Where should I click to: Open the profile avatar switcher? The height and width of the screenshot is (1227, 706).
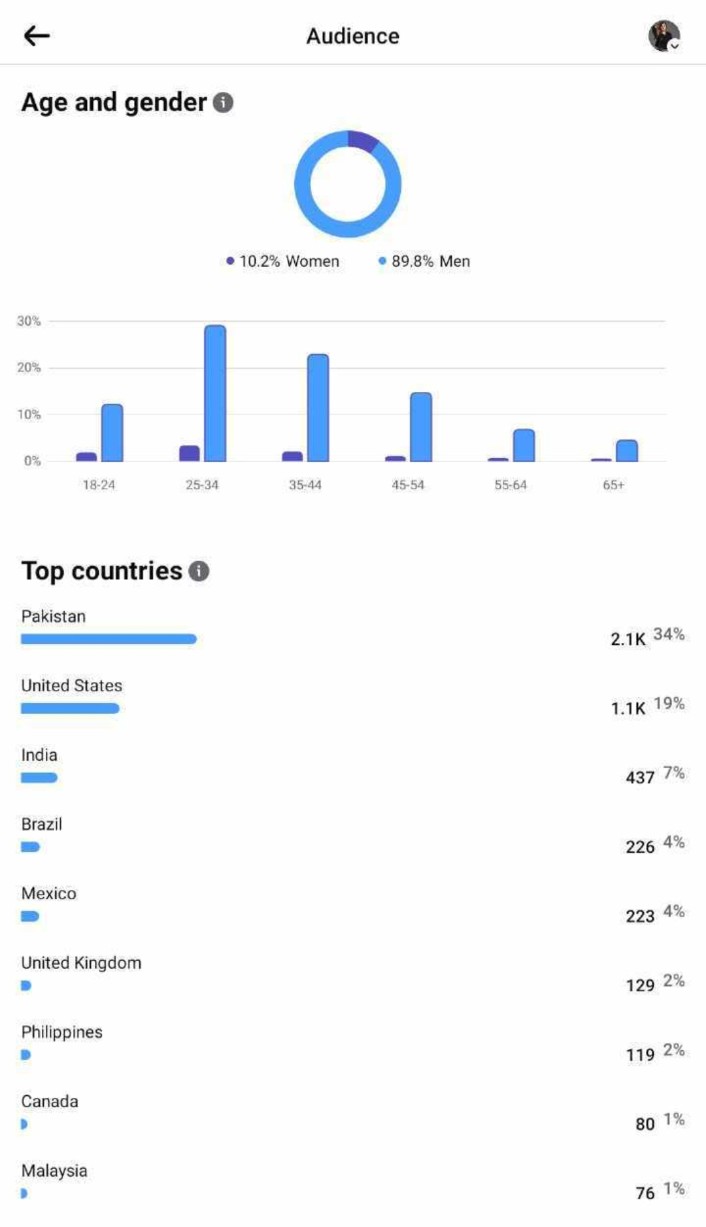tap(664, 36)
